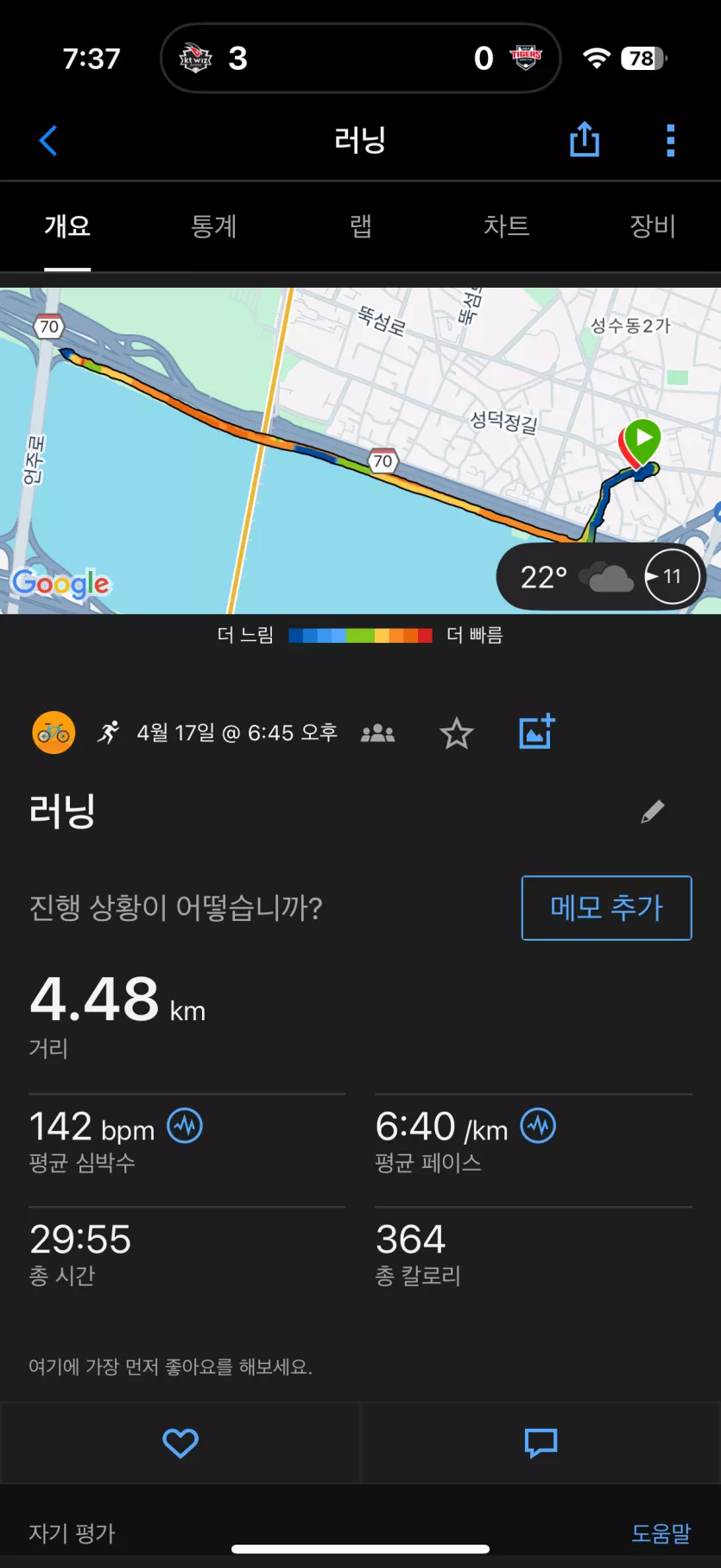
Task: Open the live score pill in status bar
Action: click(x=361, y=59)
